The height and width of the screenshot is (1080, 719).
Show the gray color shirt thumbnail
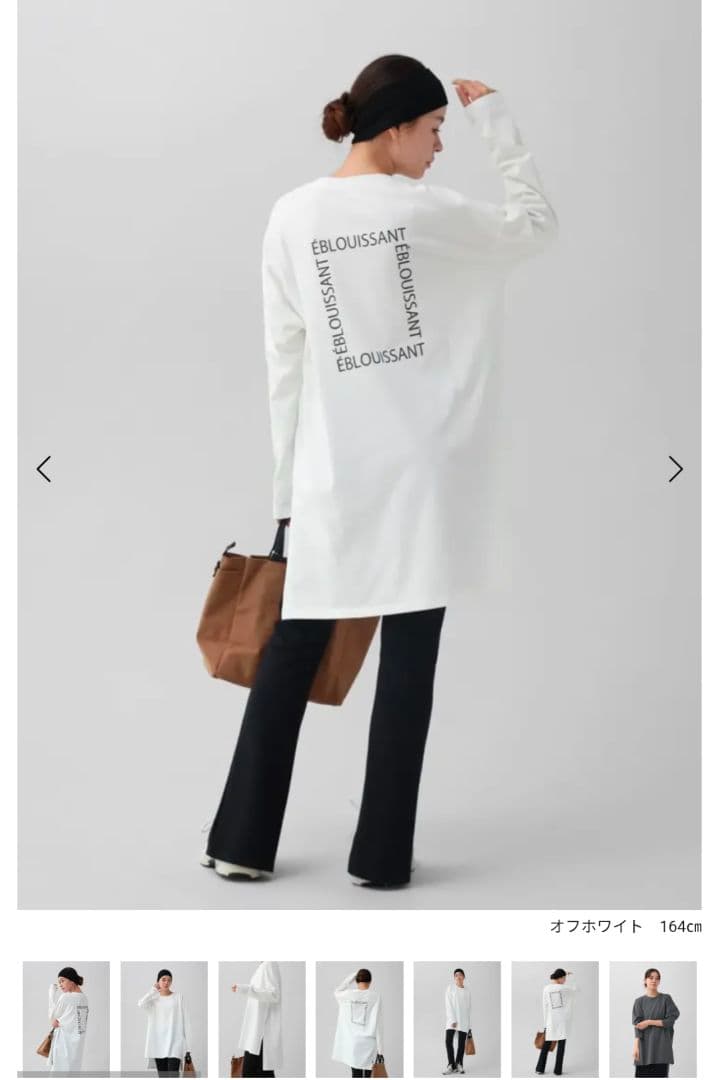(x=652, y=1018)
